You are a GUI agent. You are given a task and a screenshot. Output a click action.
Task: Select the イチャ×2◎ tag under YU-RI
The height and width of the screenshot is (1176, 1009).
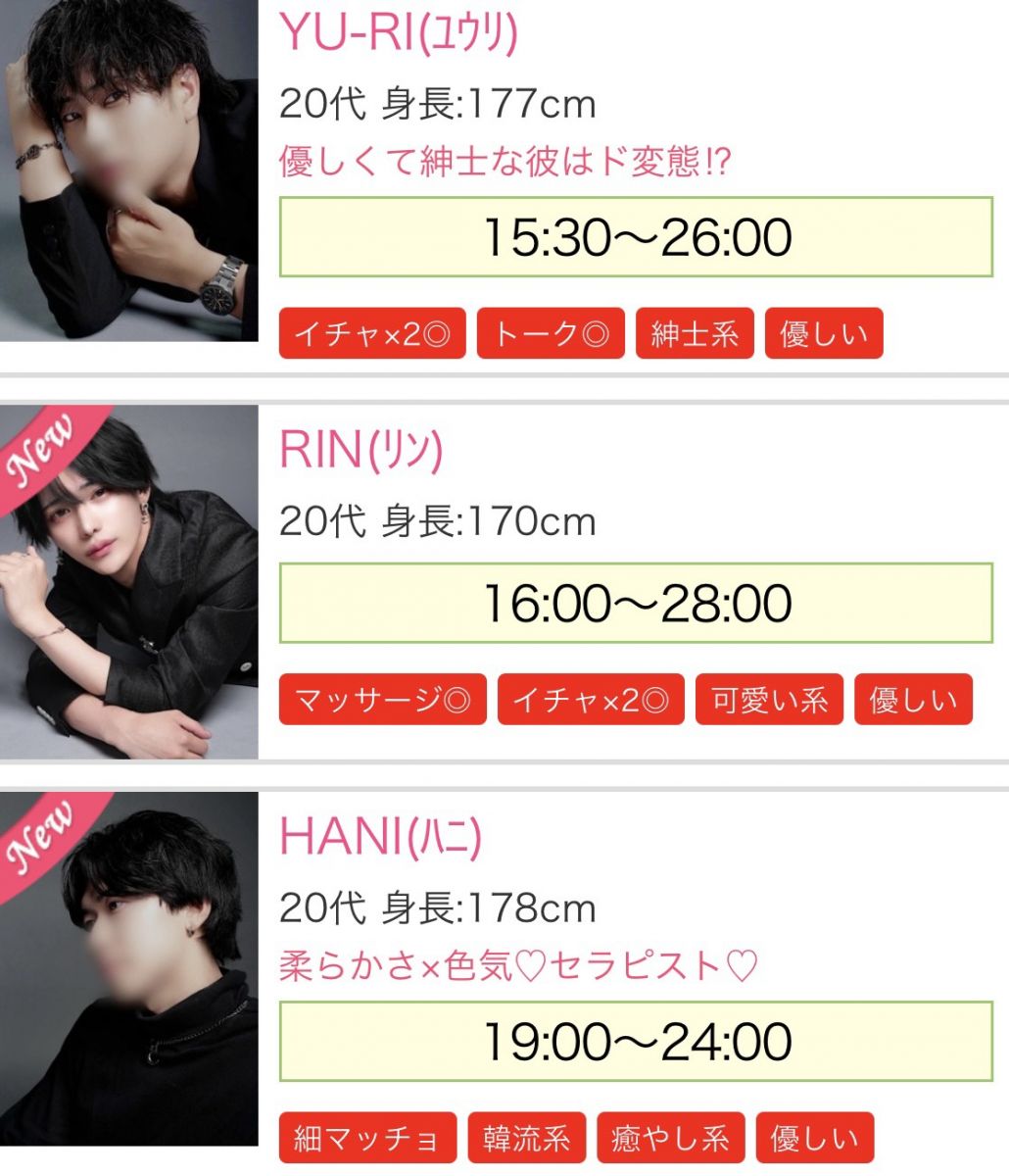coord(372,334)
